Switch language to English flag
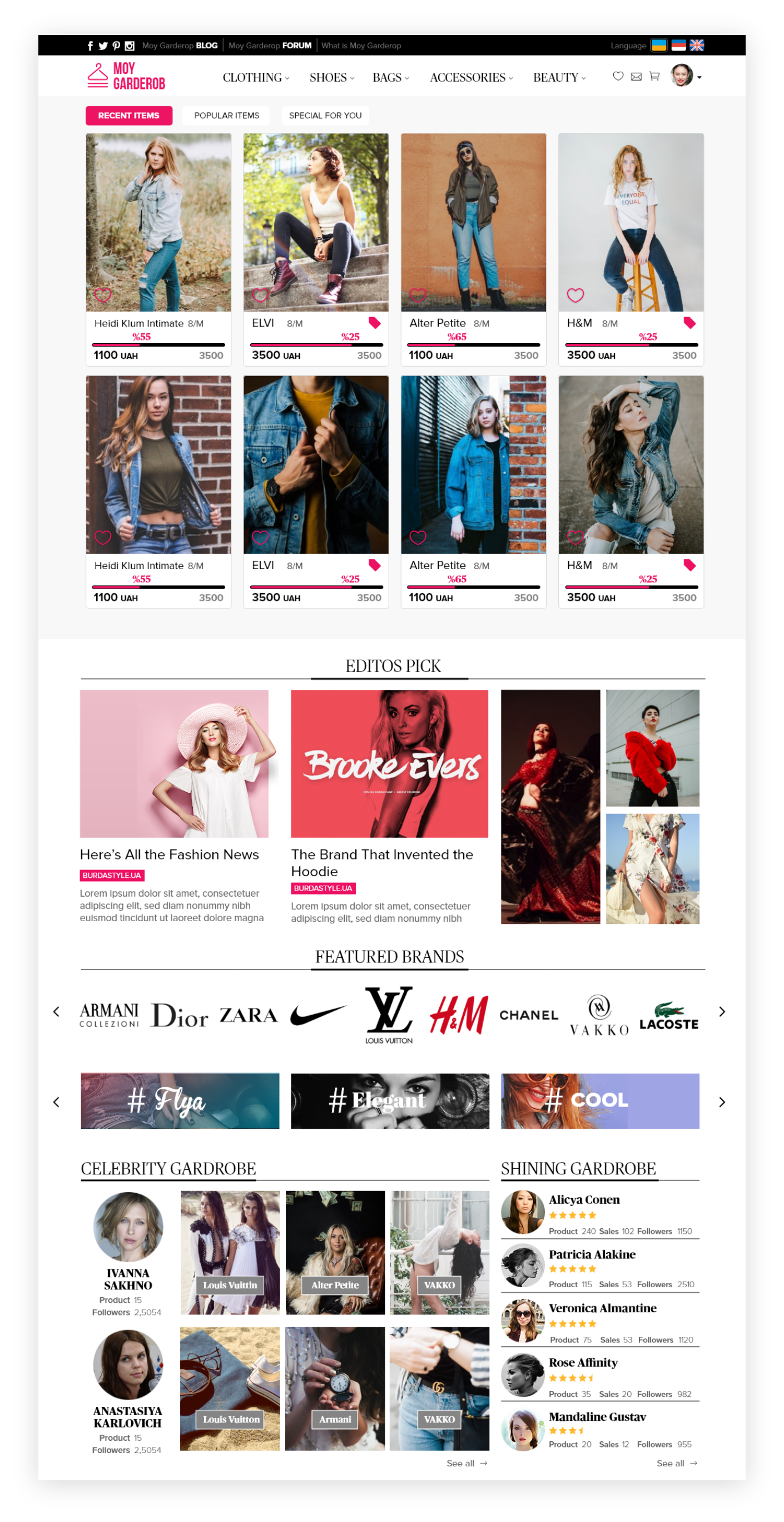The height and width of the screenshot is (1522, 784). (697, 46)
